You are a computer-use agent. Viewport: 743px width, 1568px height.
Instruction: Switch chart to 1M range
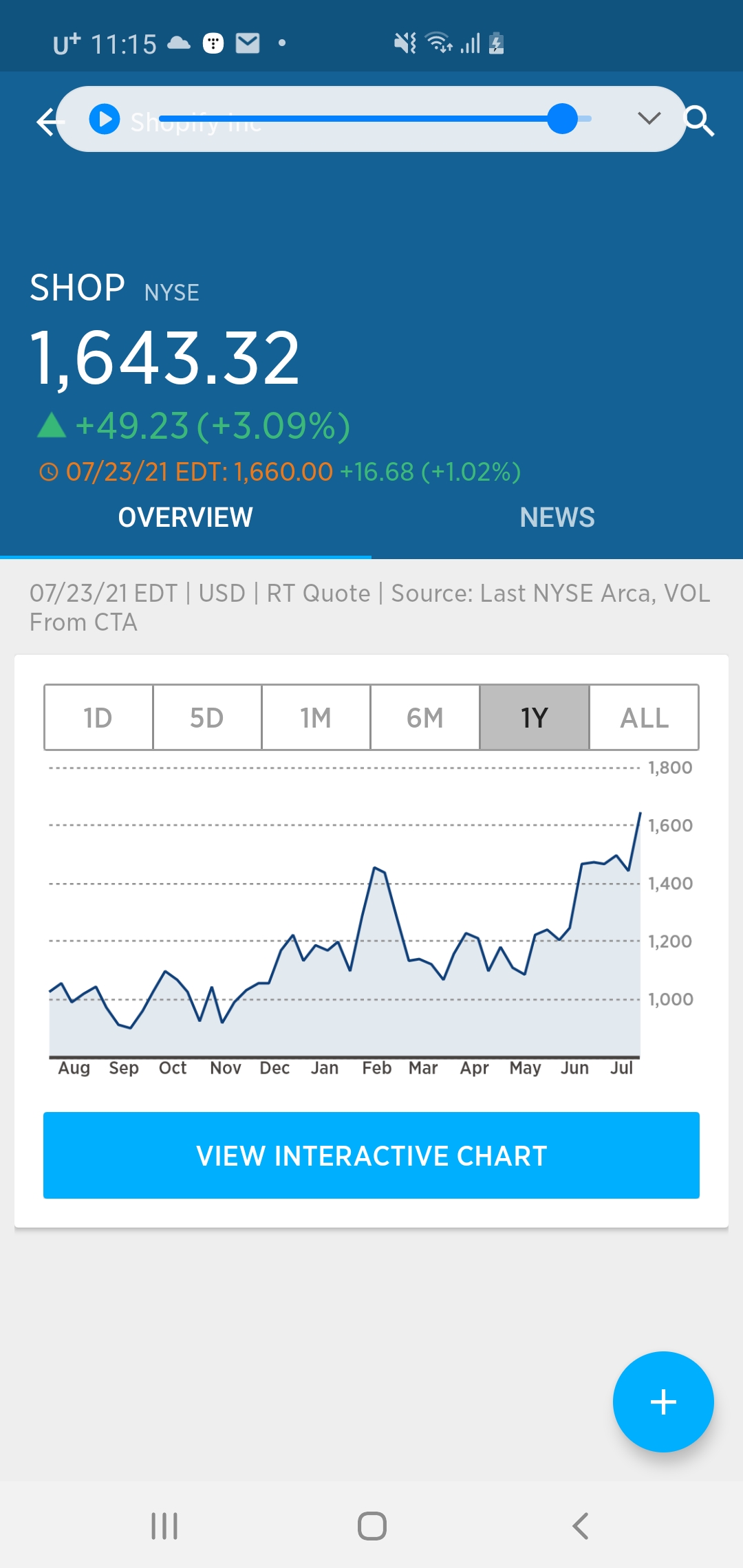pos(316,717)
